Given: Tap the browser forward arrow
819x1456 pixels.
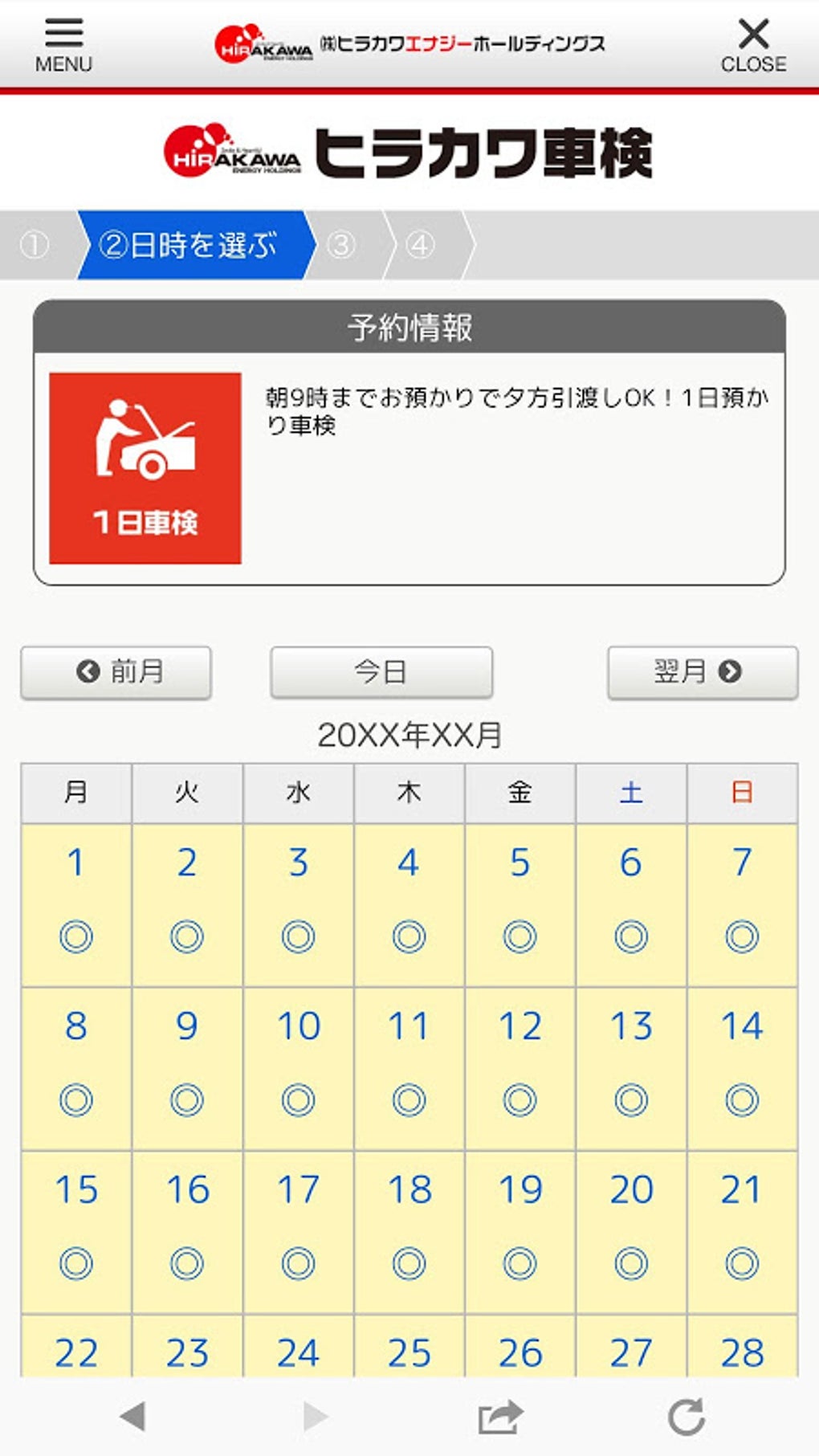Looking at the screenshot, I should tap(315, 1417).
